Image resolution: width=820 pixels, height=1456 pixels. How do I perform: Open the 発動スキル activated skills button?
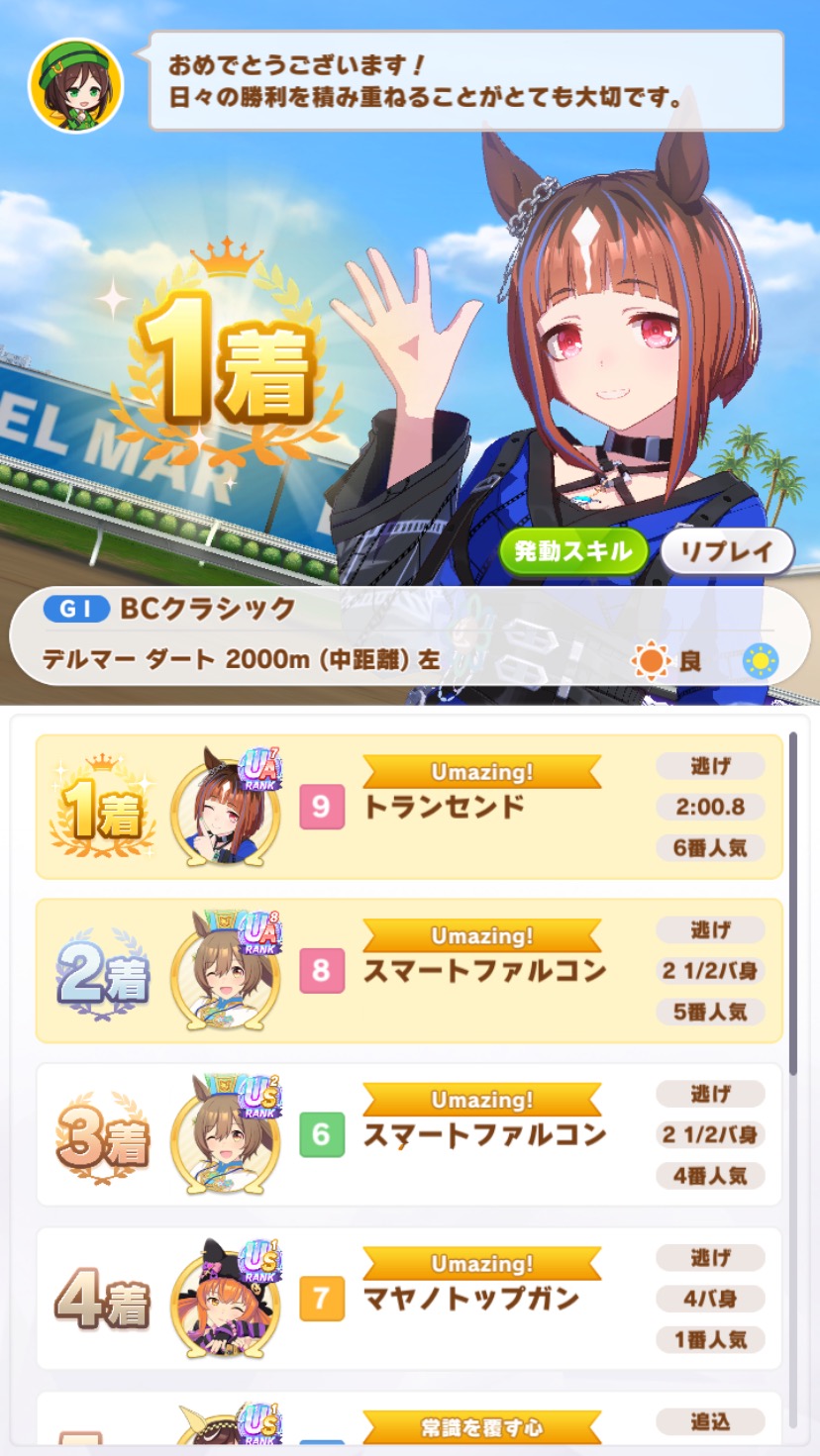pyautogui.click(x=573, y=551)
